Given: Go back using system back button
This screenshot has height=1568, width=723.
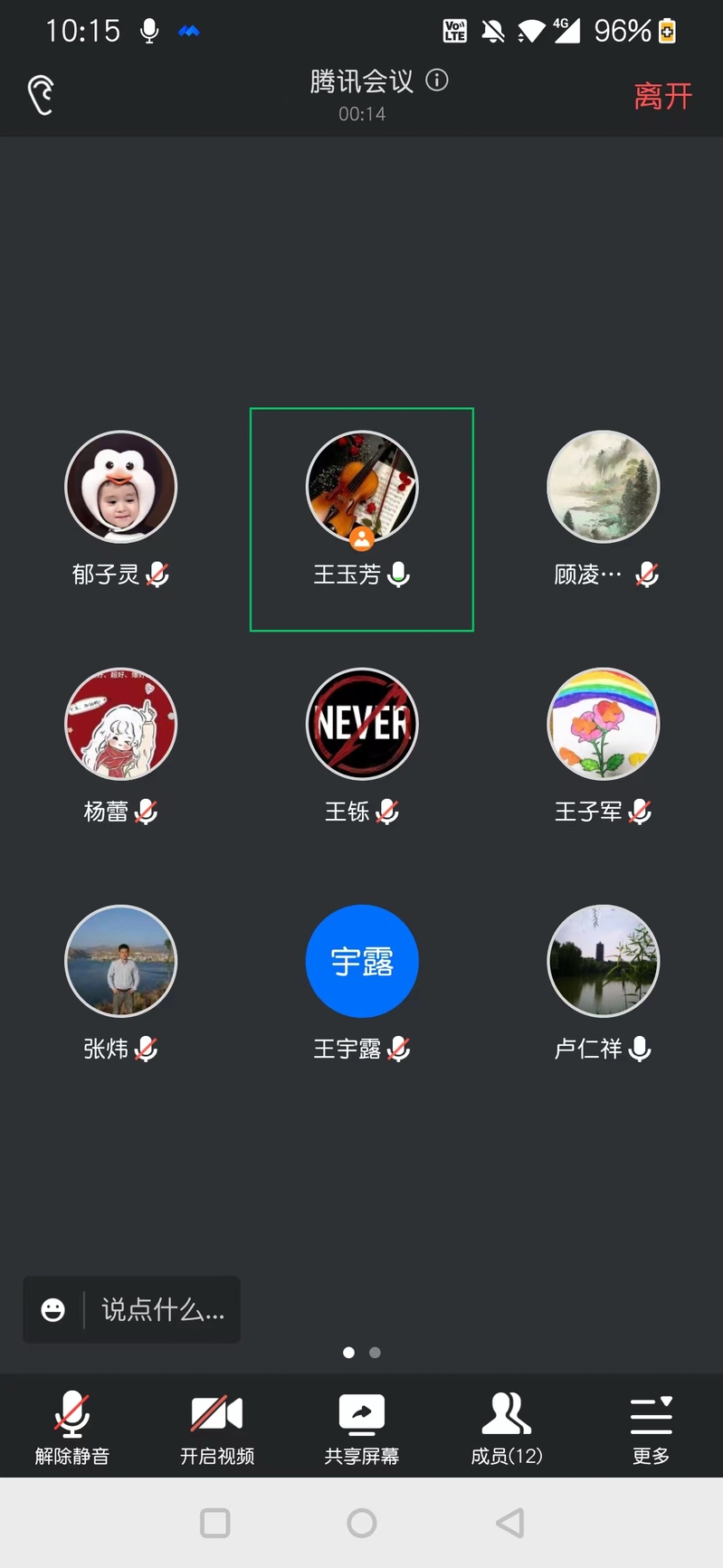Looking at the screenshot, I should click(509, 1523).
